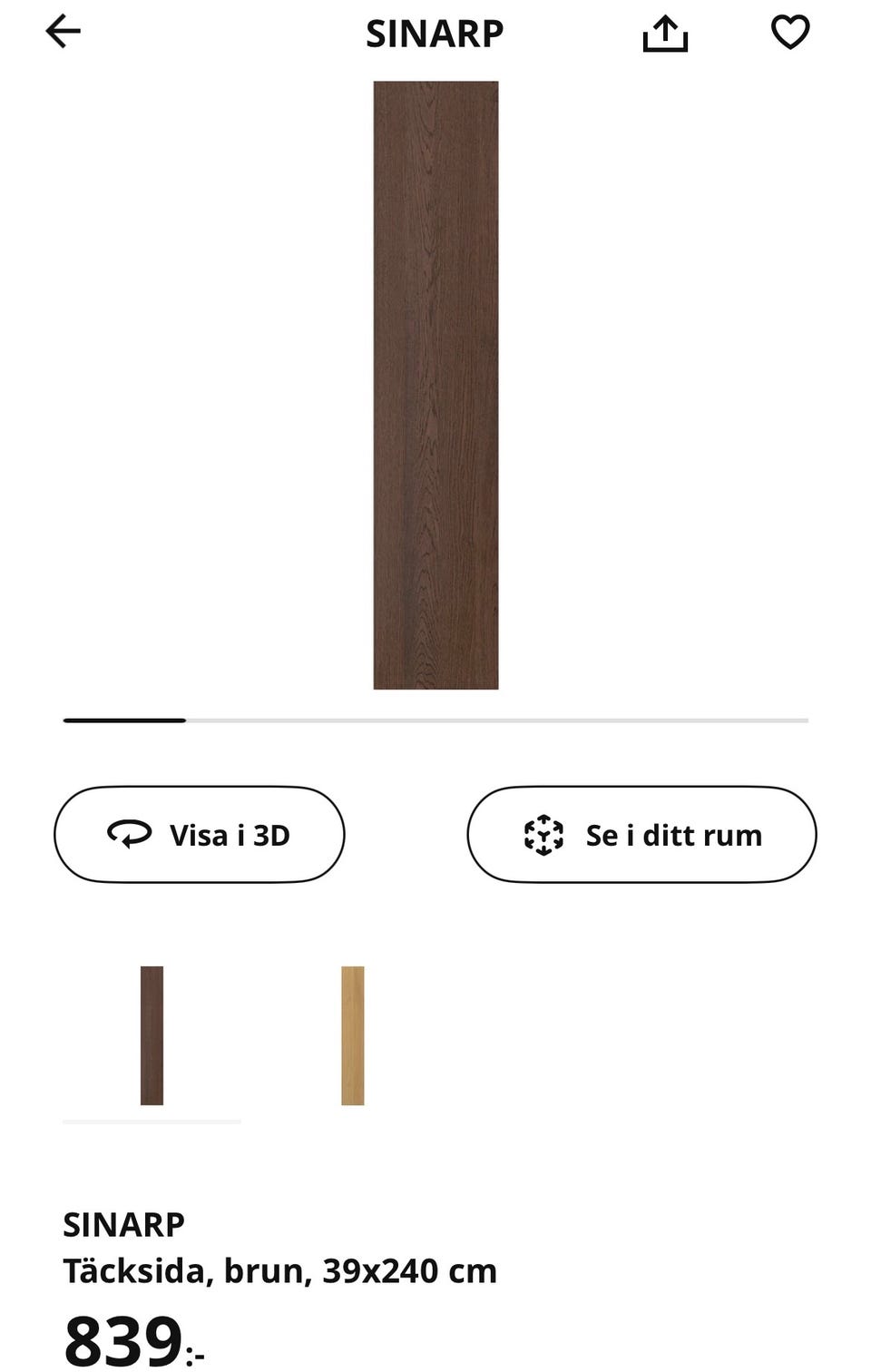The image size is (871, 1372).
Task: Select the brown wood color swatch
Action: point(151,1037)
